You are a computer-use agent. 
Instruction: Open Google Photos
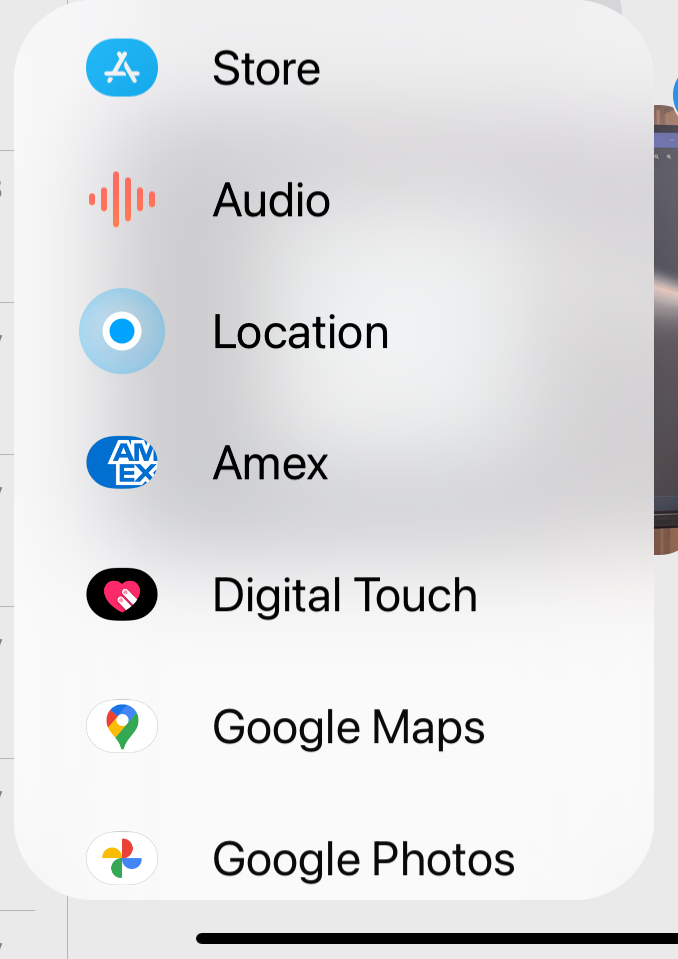[363, 859]
